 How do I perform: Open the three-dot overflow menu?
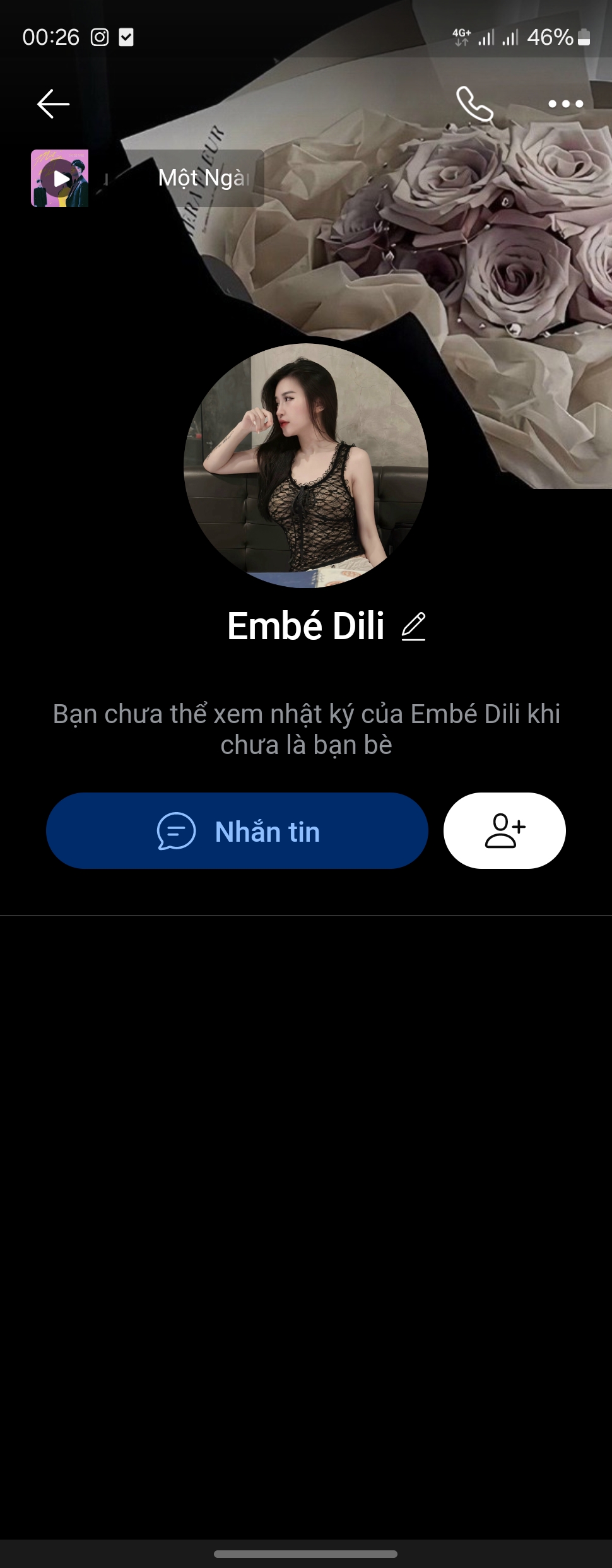[x=565, y=104]
